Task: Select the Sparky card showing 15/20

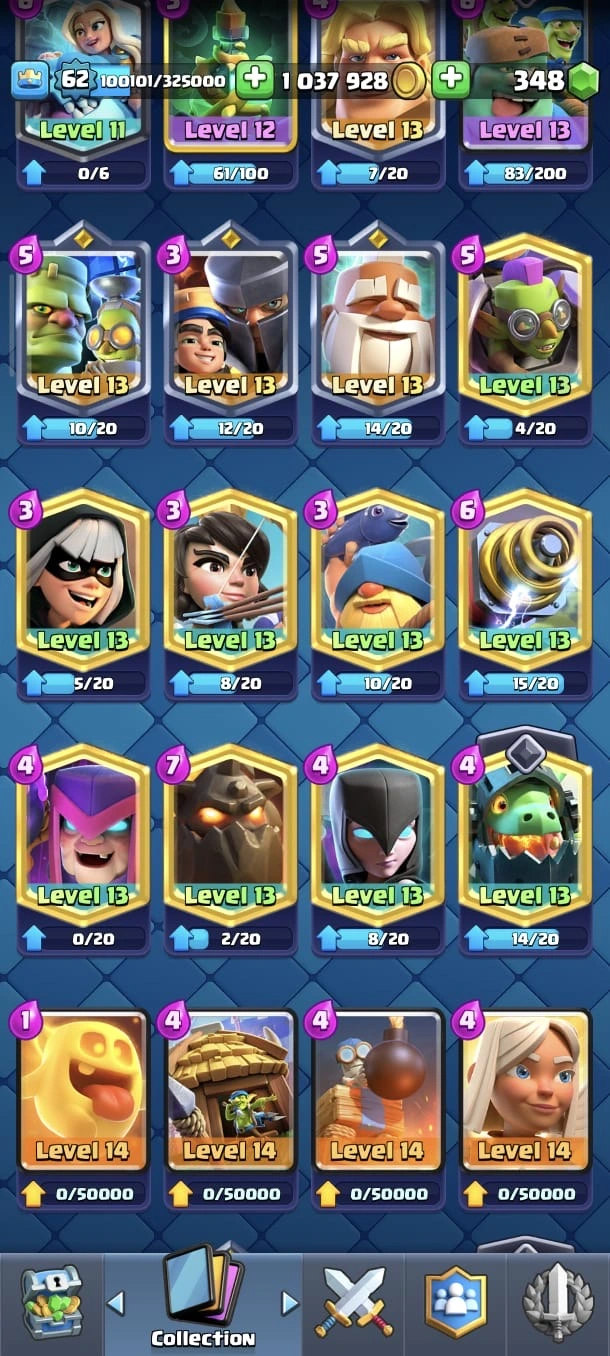Action: click(525, 580)
